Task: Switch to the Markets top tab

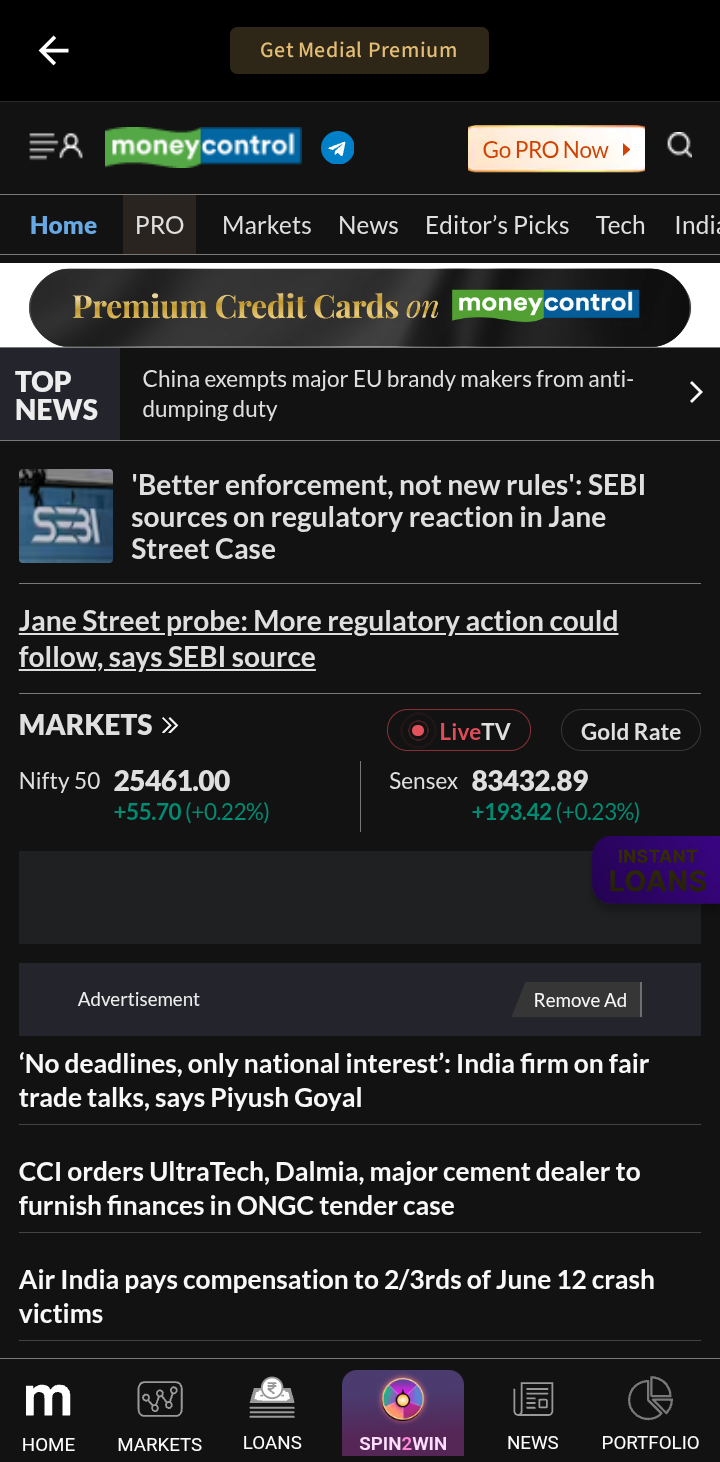Action: coord(267,225)
